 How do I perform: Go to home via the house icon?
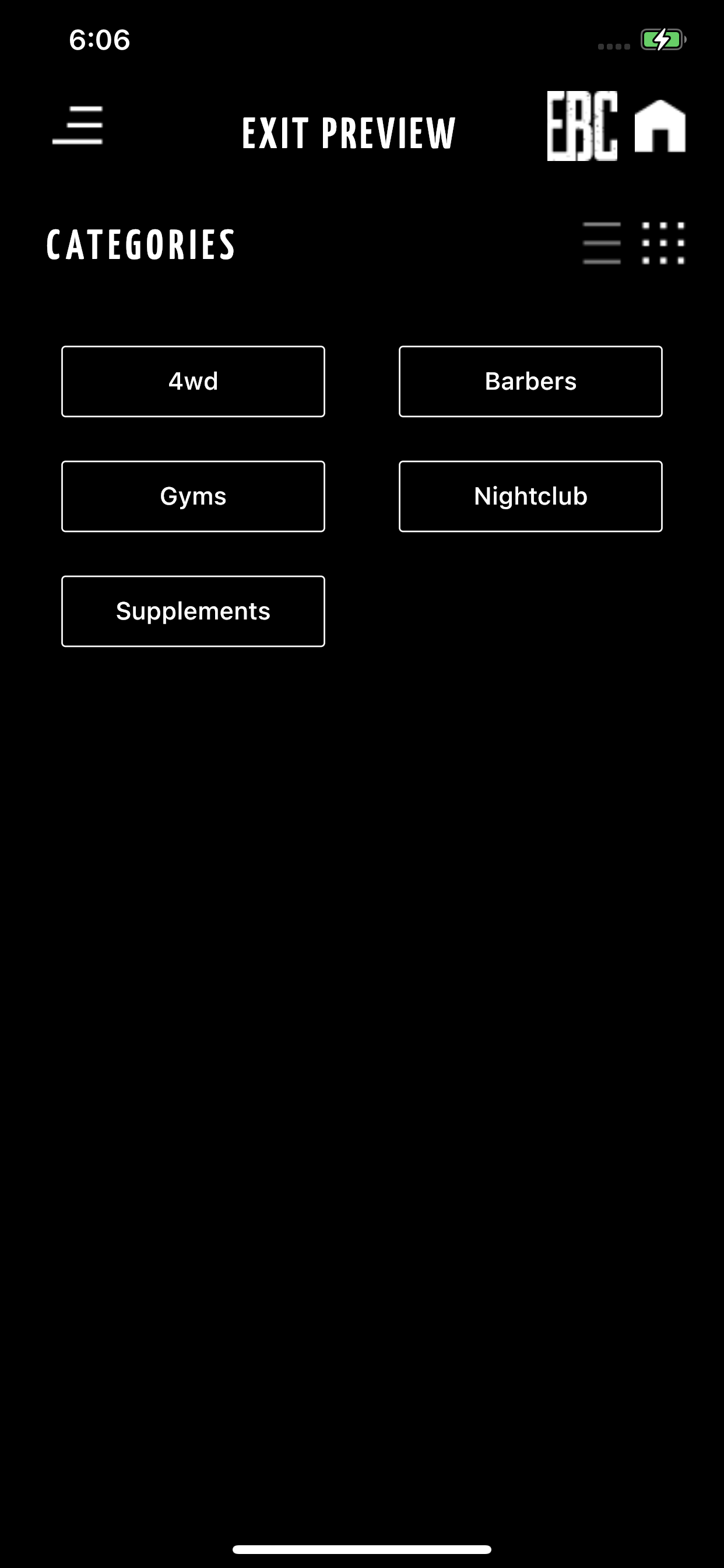click(x=660, y=126)
